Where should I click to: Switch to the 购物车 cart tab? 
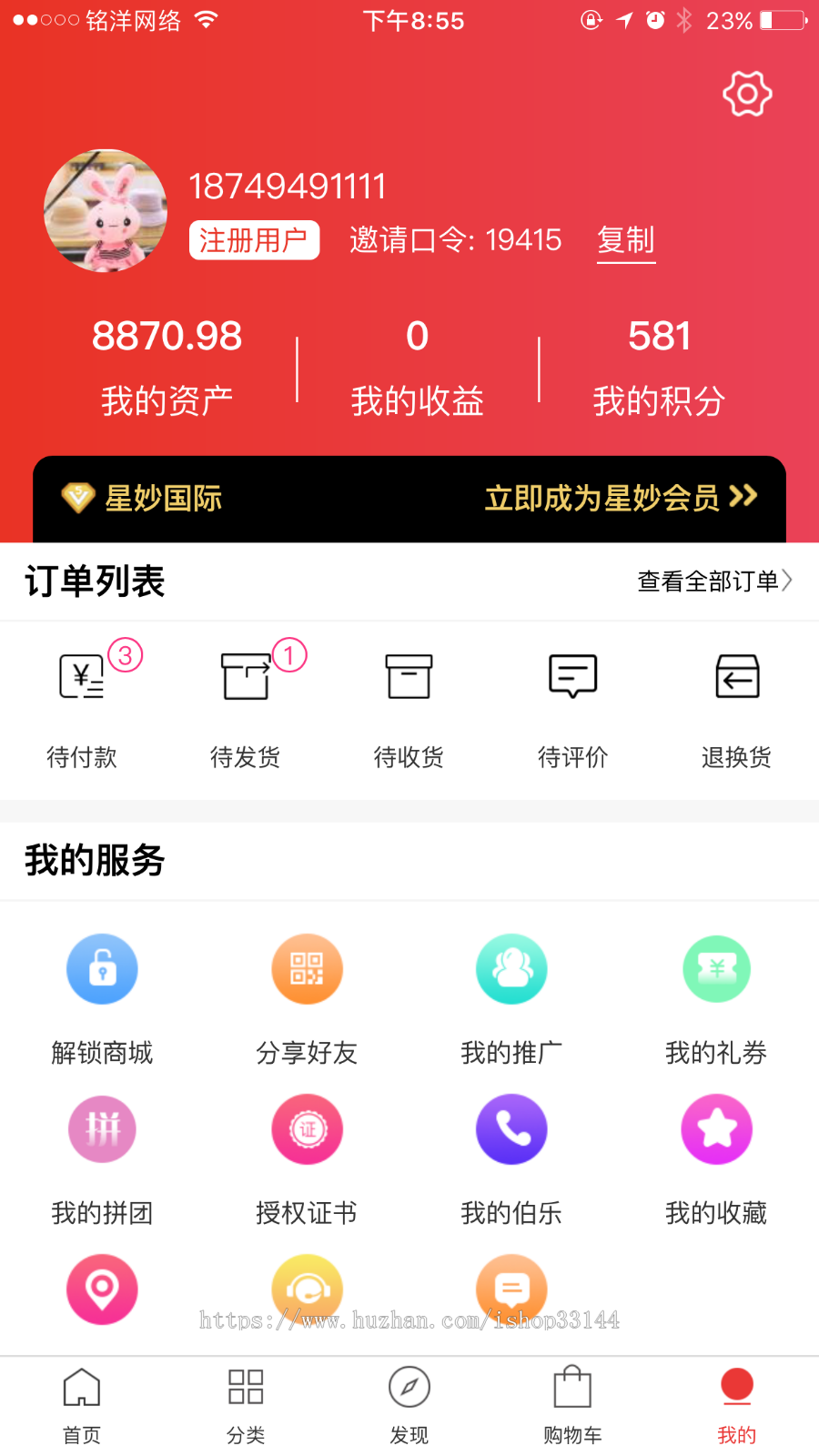[572, 1401]
